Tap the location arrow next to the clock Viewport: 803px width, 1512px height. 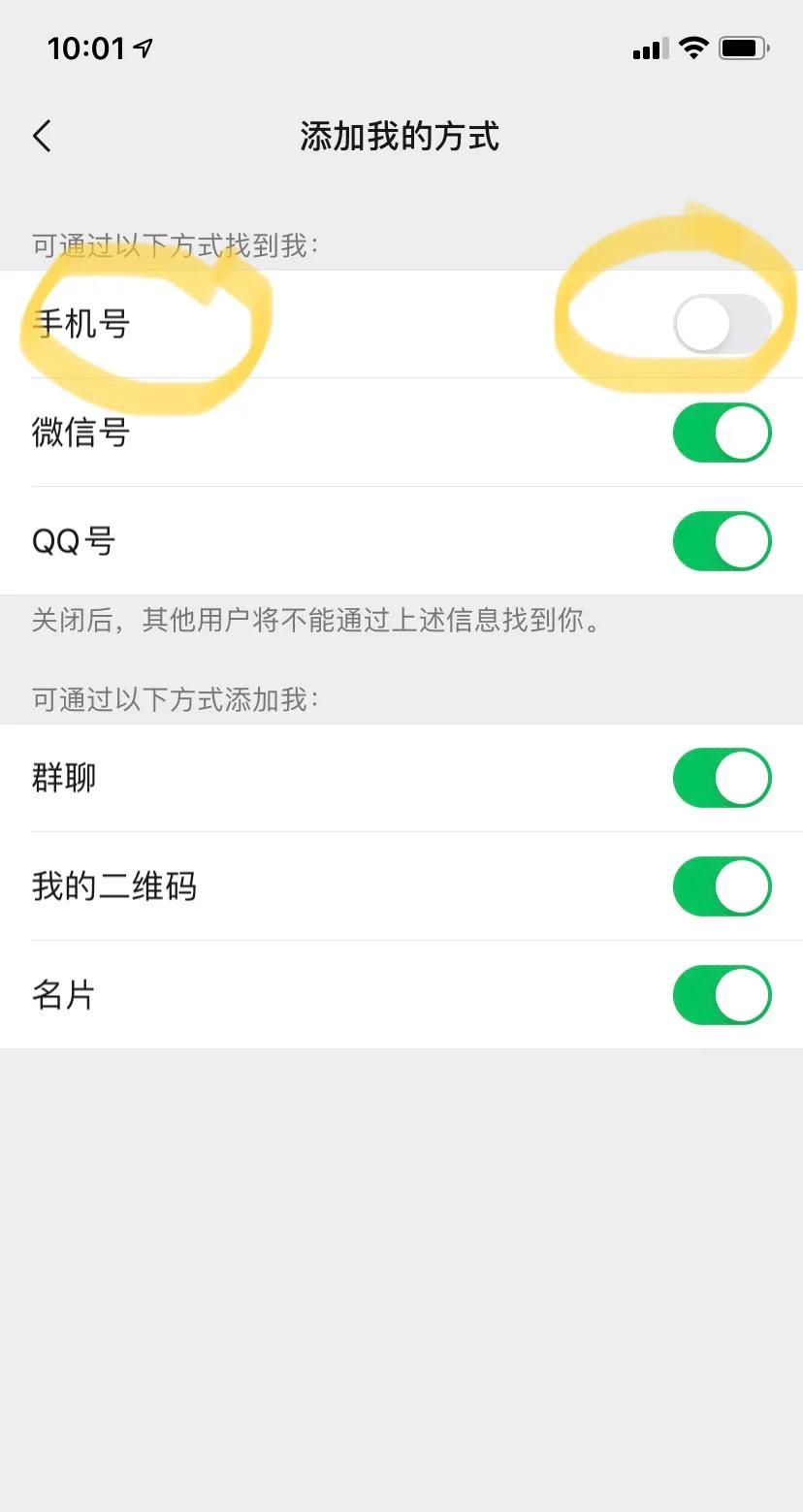point(142,47)
